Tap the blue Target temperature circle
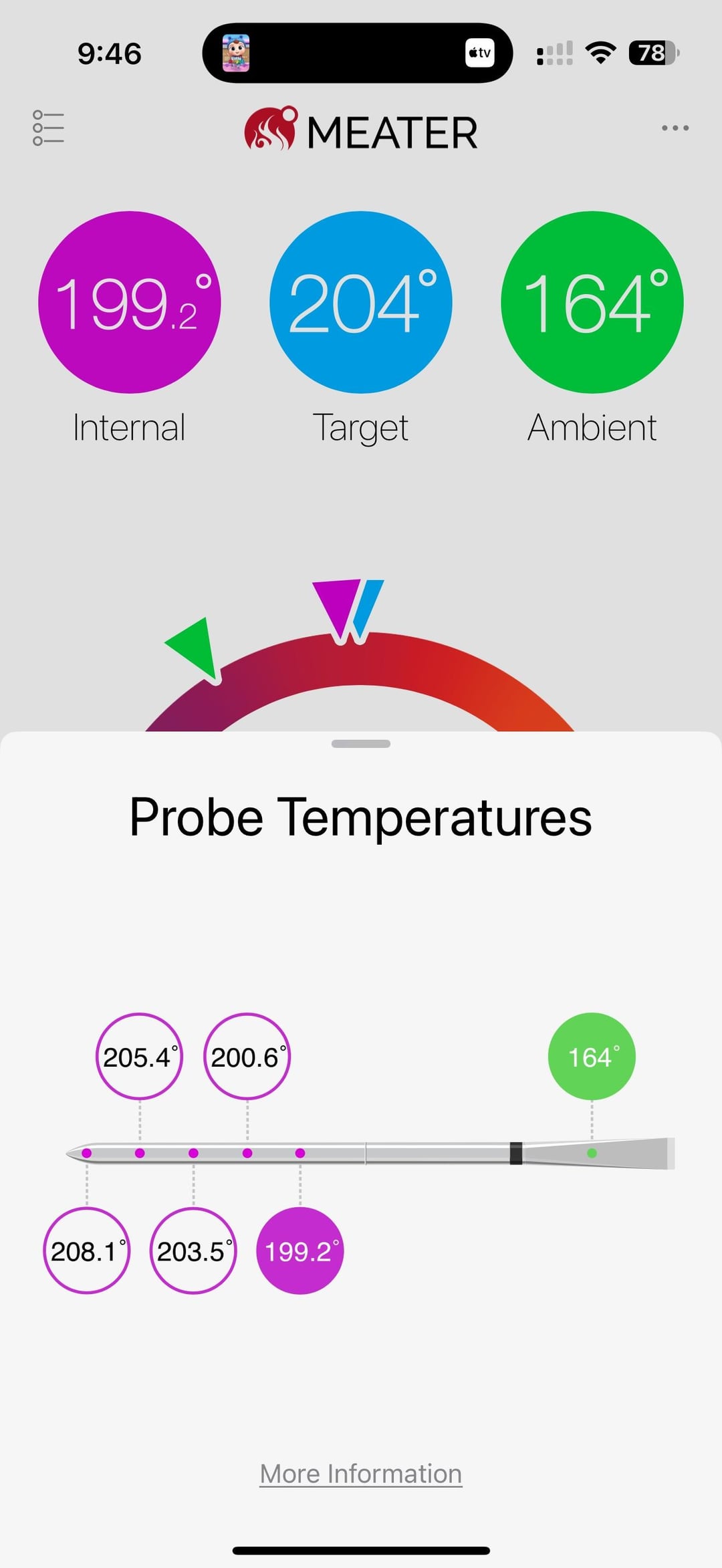Image resolution: width=722 pixels, height=1568 pixels. 361,302
